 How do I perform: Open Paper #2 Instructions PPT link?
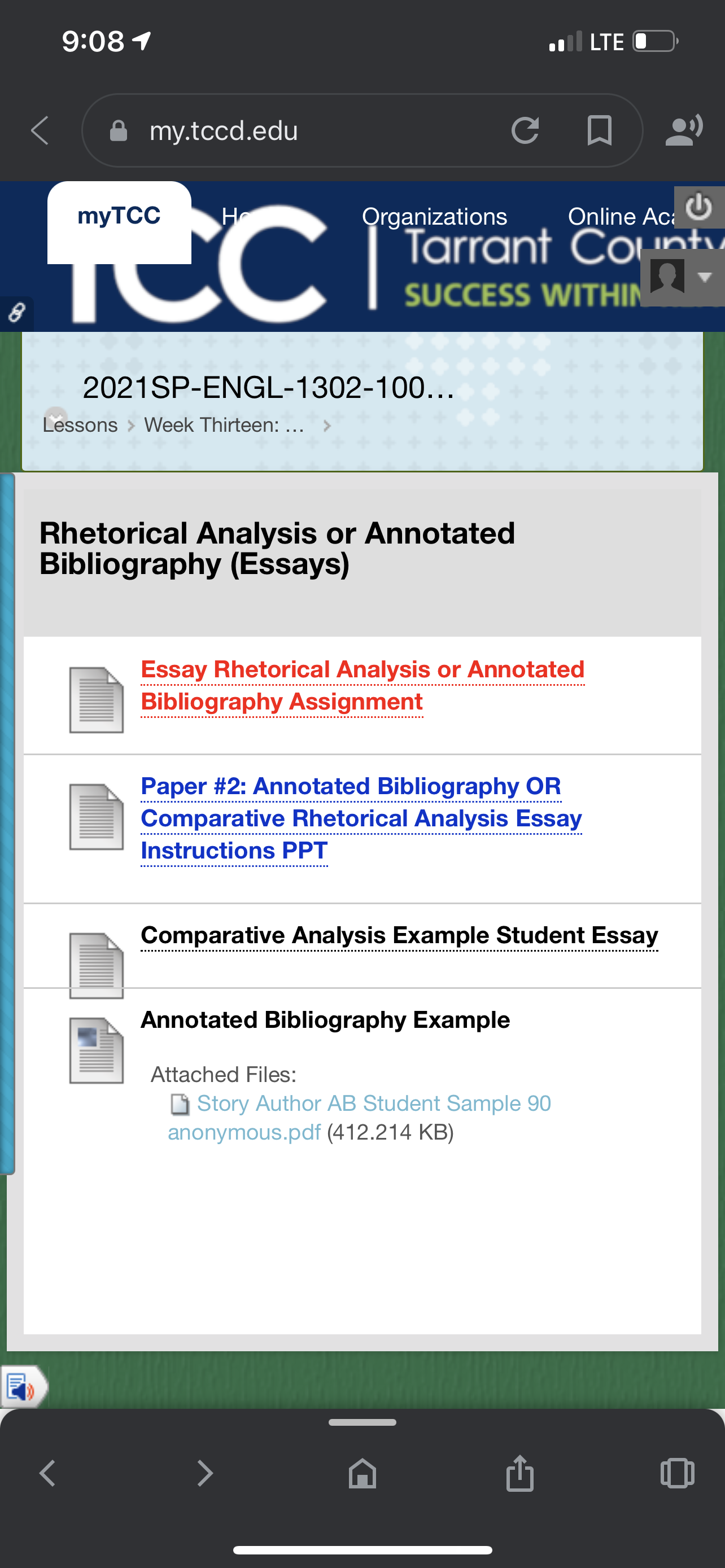(x=361, y=818)
